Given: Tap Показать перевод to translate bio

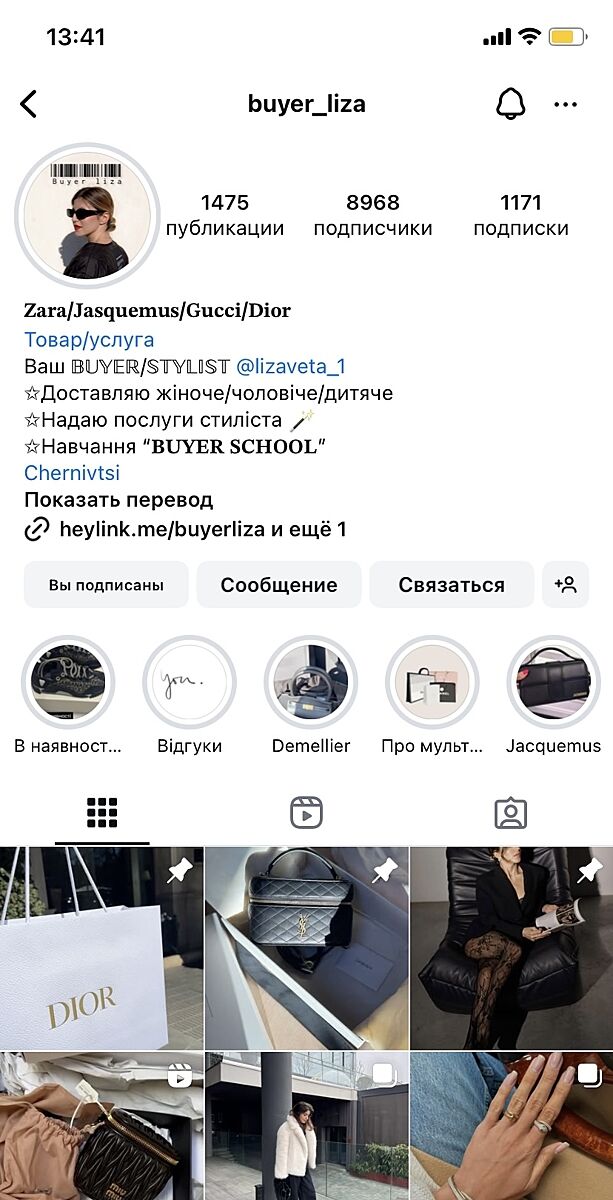Looking at the screenshot, I should click(x=118, y=500).
